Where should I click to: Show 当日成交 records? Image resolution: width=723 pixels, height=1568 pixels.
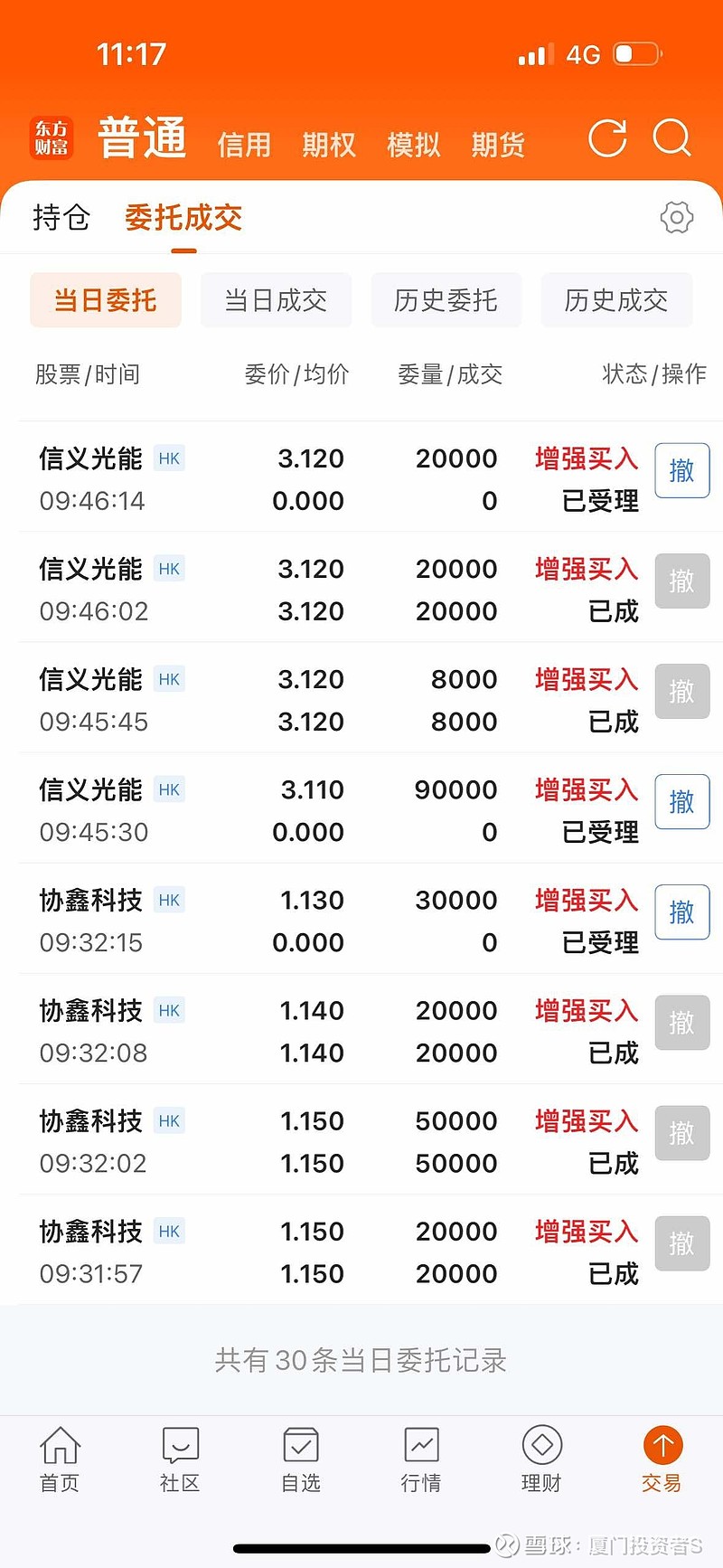[276, 300]
